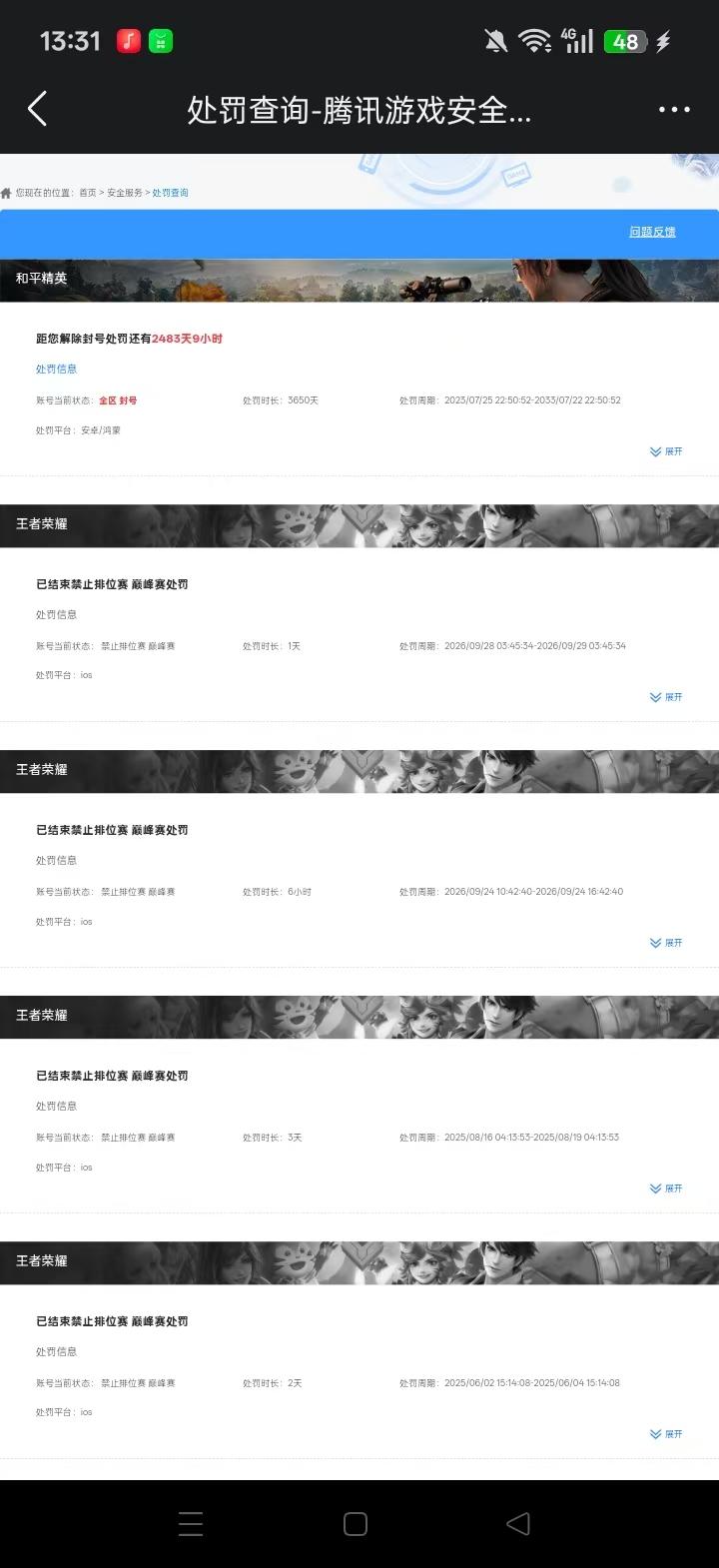Expand the 和平精英 ban details with 展开
This screenshot has height=1568, width=719.
666,451
